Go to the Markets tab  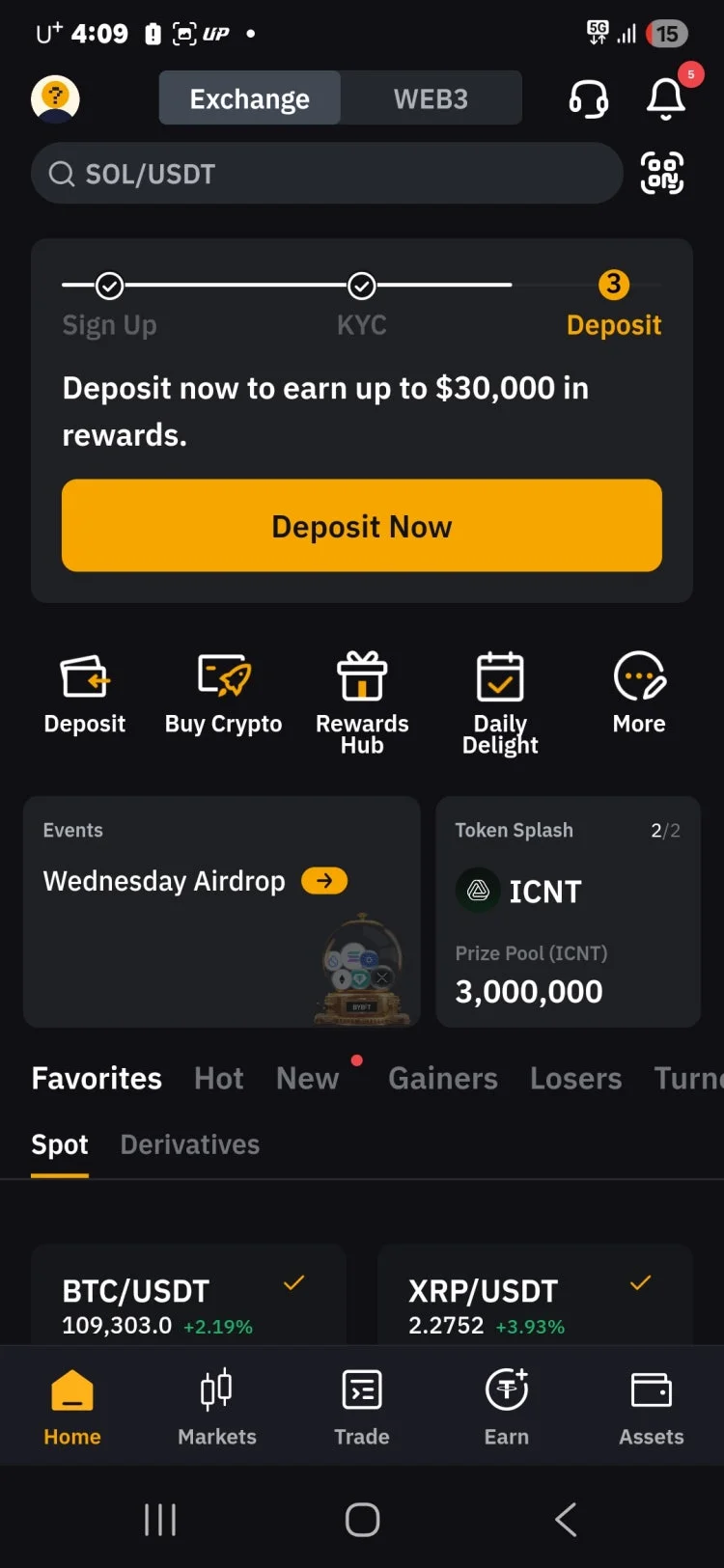coord(217,1407)
